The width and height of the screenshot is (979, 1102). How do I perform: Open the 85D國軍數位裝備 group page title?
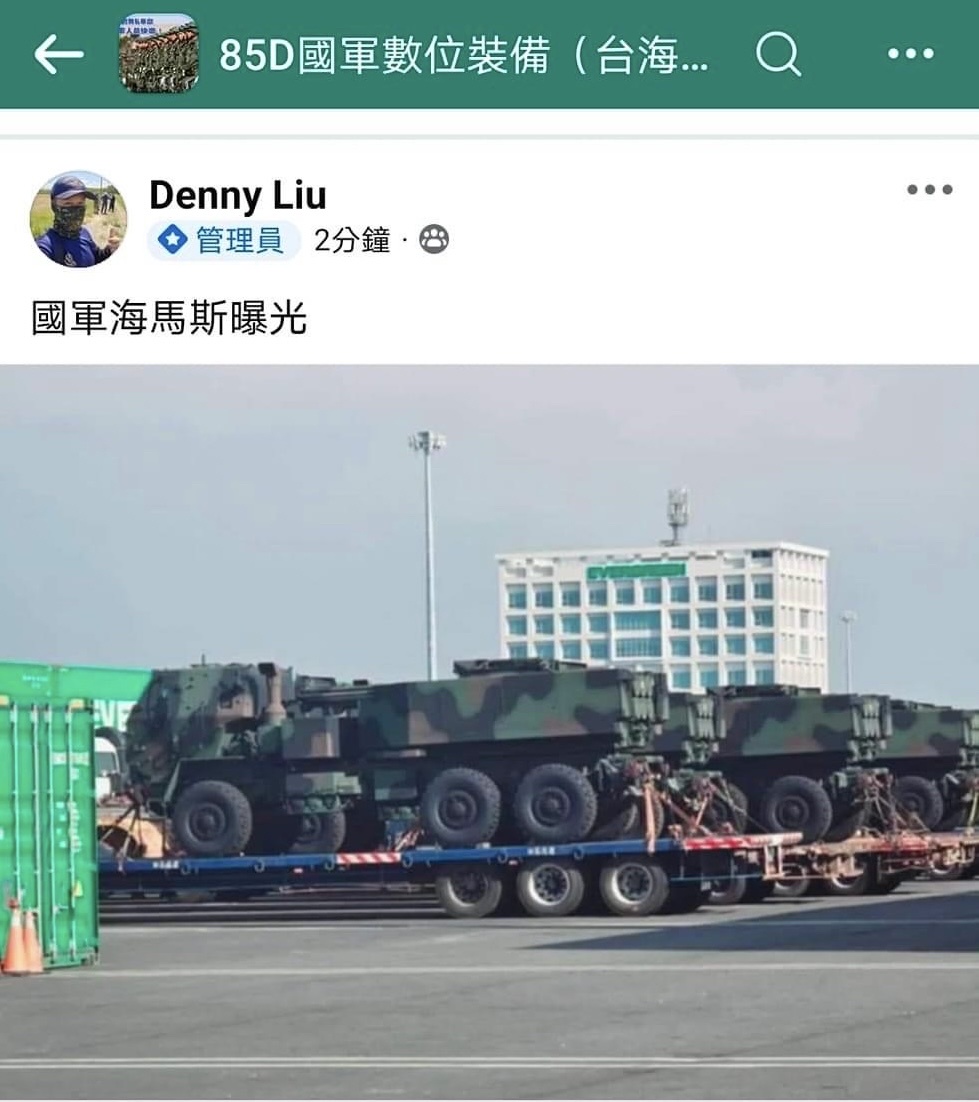(463, 56)
